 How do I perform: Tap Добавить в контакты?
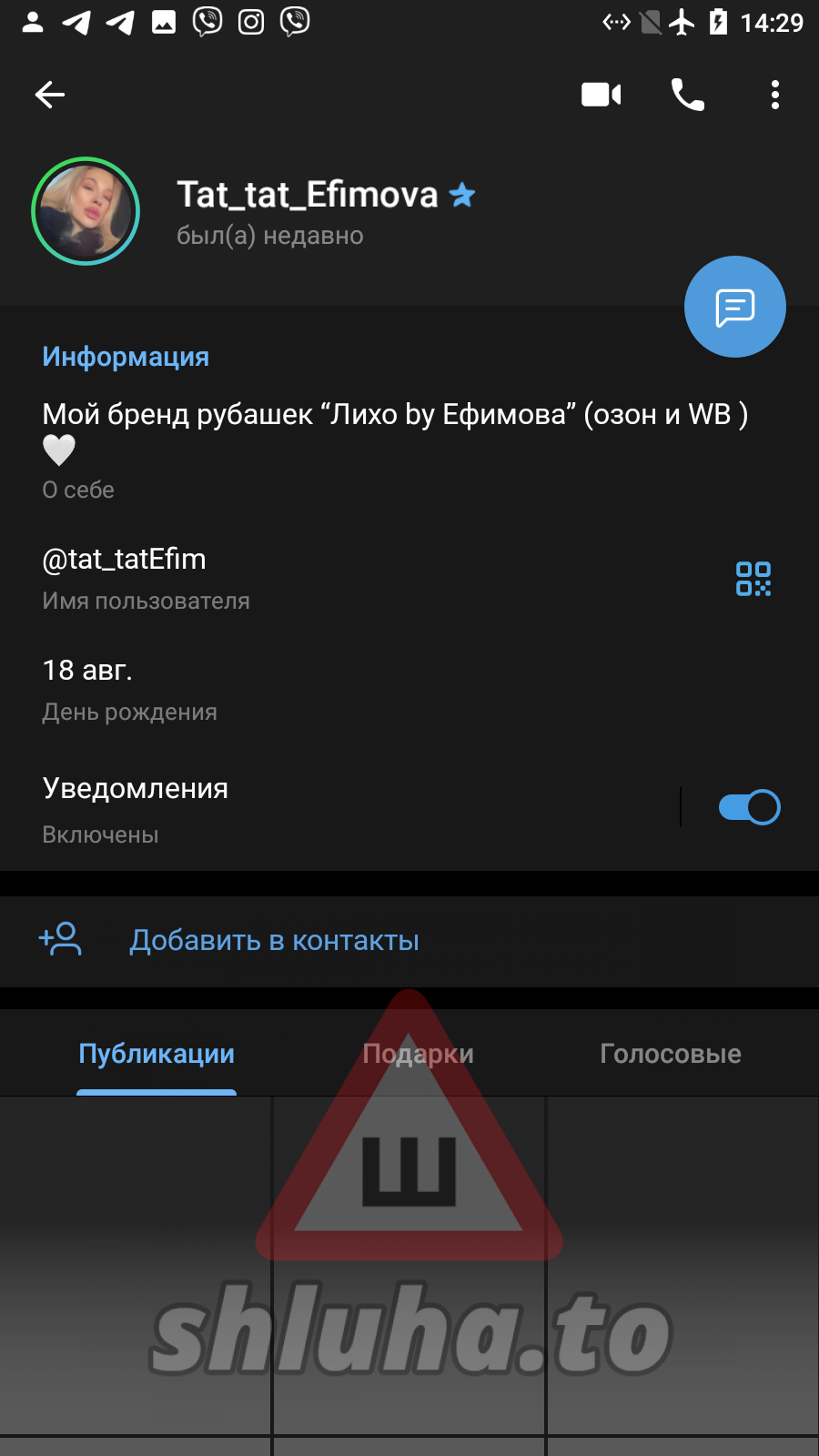pyautogui.click(x=274, y=941)
